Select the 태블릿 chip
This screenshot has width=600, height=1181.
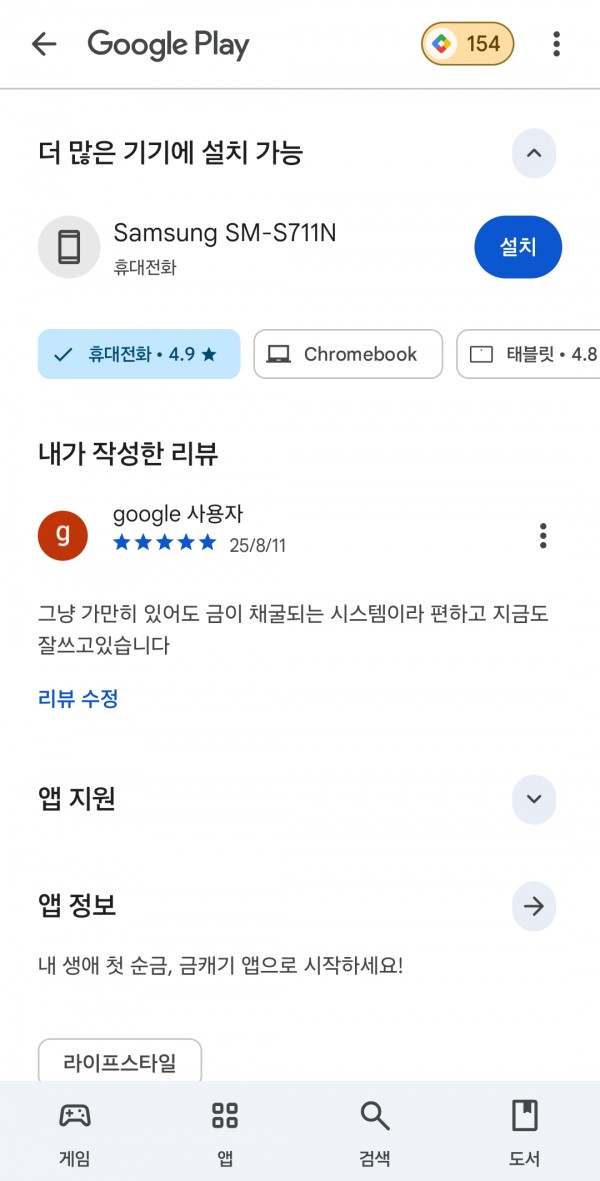point(528,354)
